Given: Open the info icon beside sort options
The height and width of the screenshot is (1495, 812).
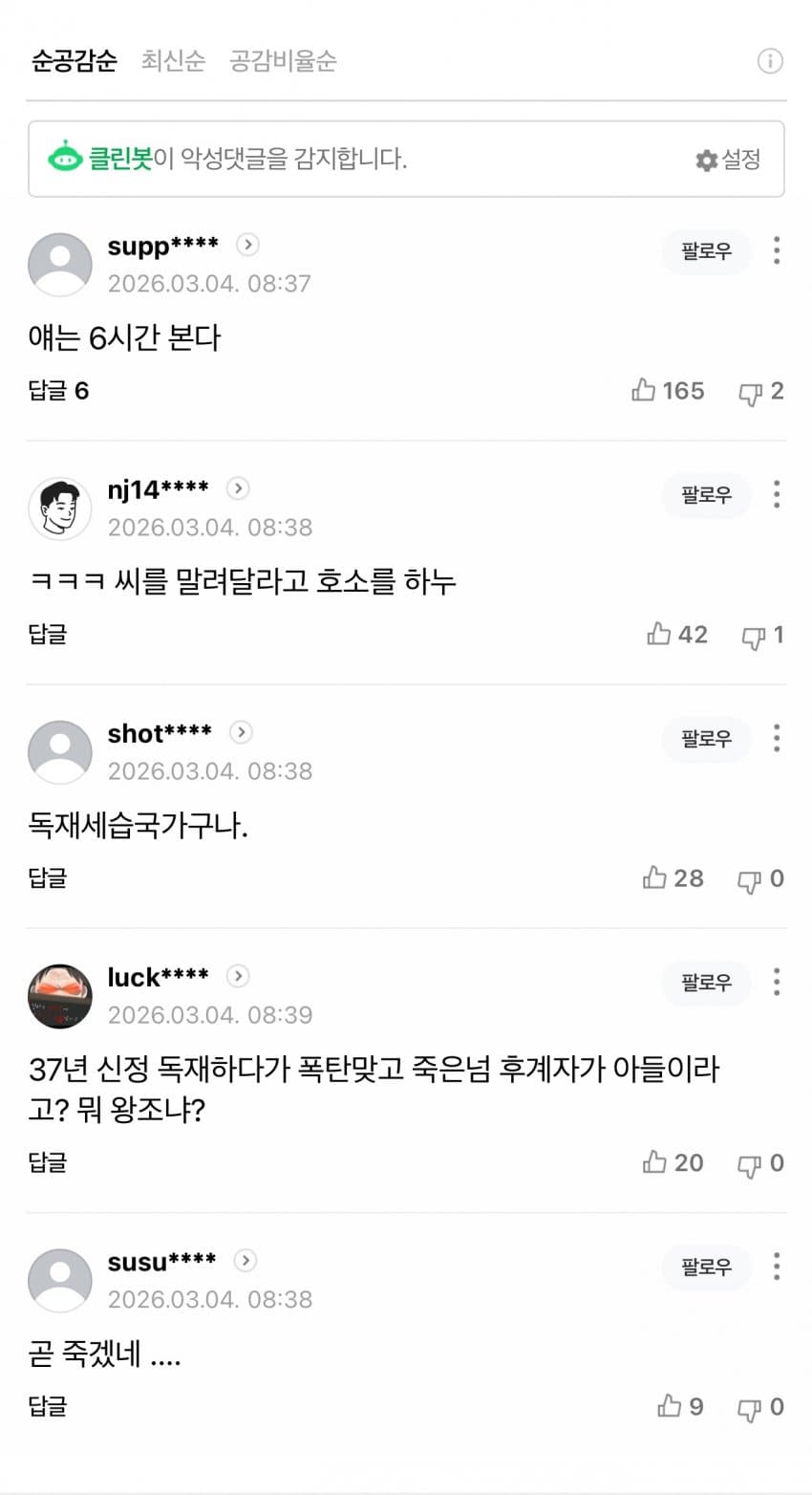Looking at the screenshot, I should (770, 61).
